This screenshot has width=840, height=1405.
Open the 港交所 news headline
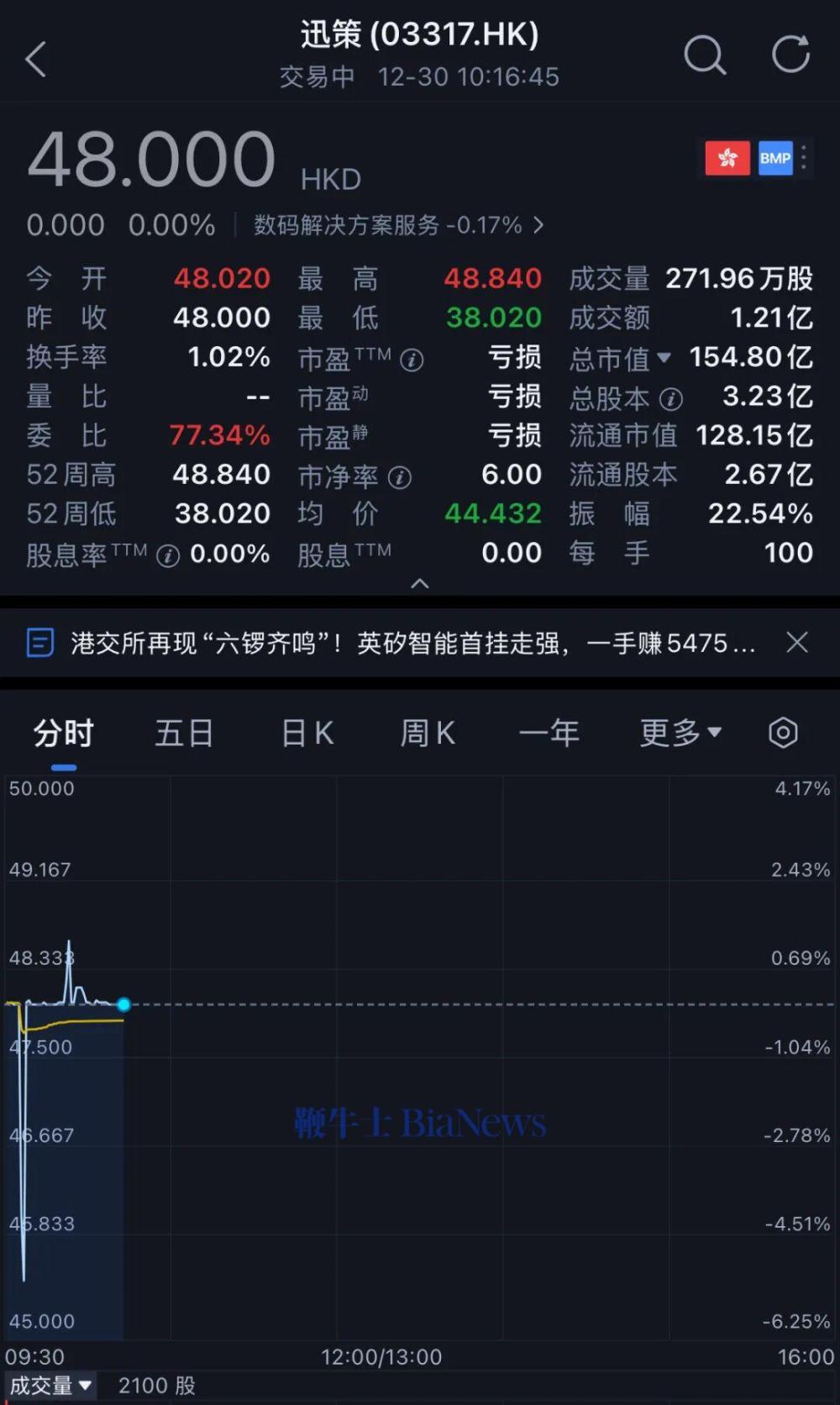[403, 643]
